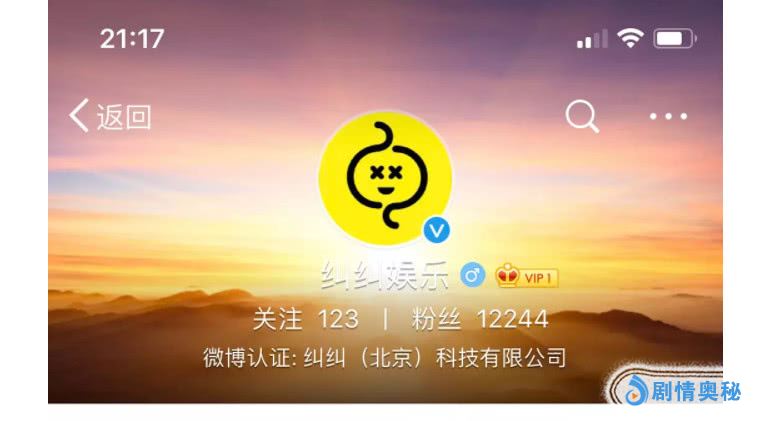769x421 pixels.
Task: View the yellow profile avatar
Action: [x=385, y=177]
